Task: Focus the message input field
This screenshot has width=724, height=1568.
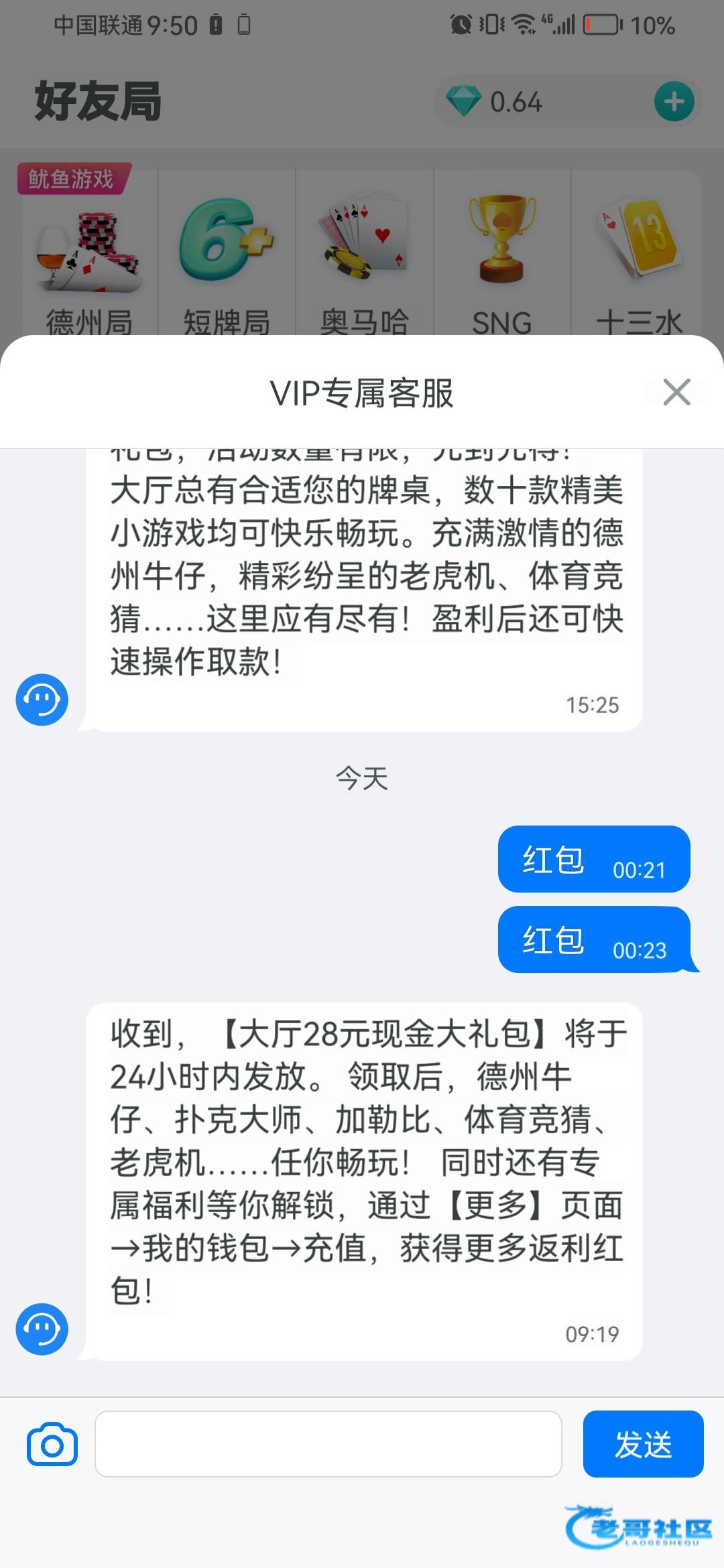Action: (328, 1444)
